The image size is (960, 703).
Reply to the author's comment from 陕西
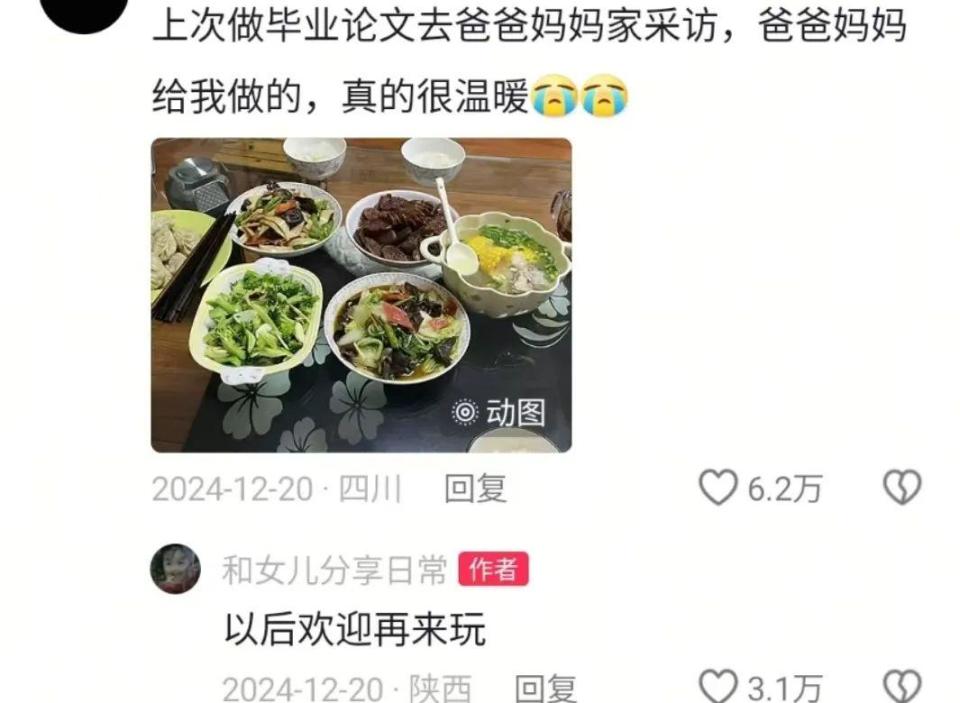[x=545, y=688]
